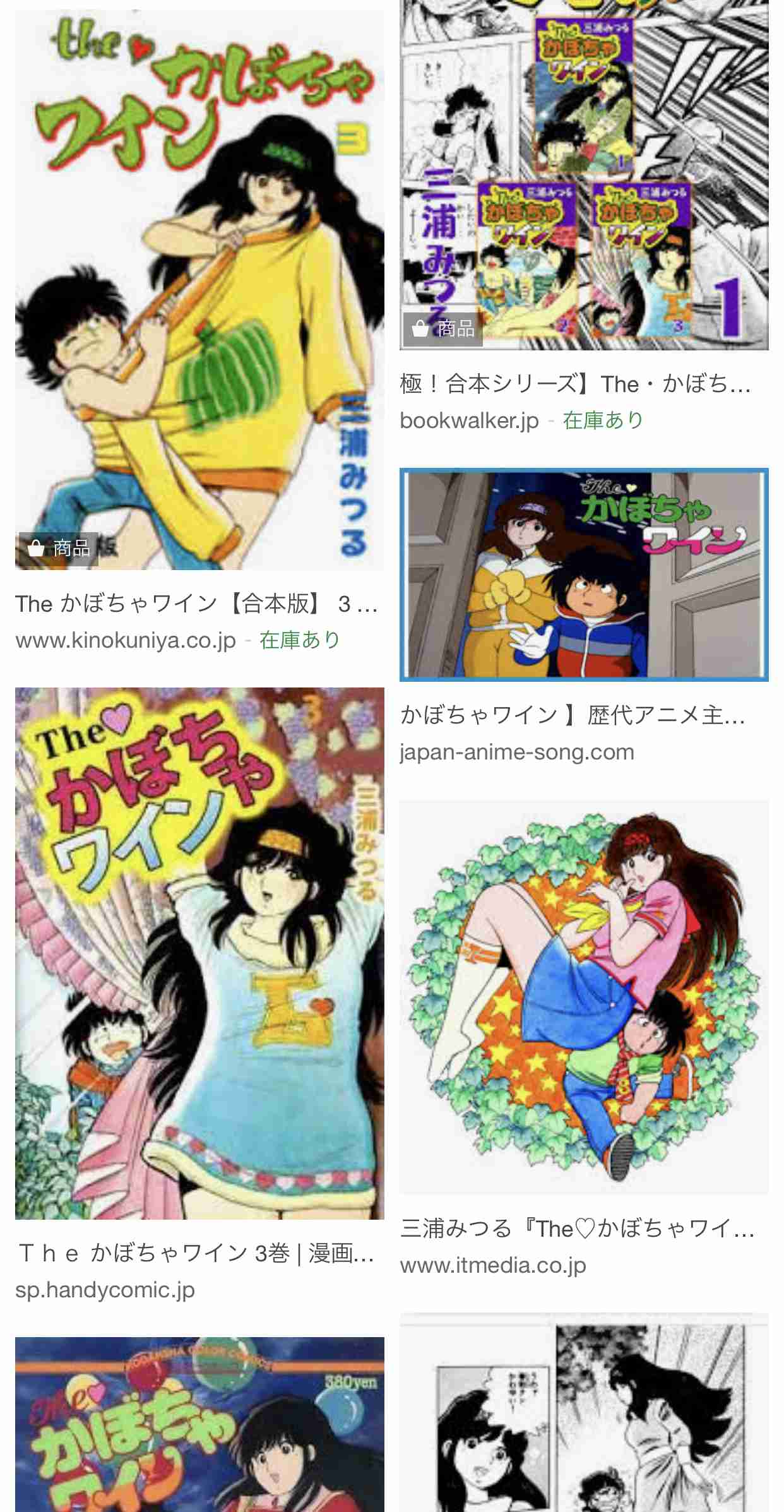This screenshot has width=784, height=1512.
Task: Open the sp.handycomic.jp 3巻 cover image
Action: point(199,953)
